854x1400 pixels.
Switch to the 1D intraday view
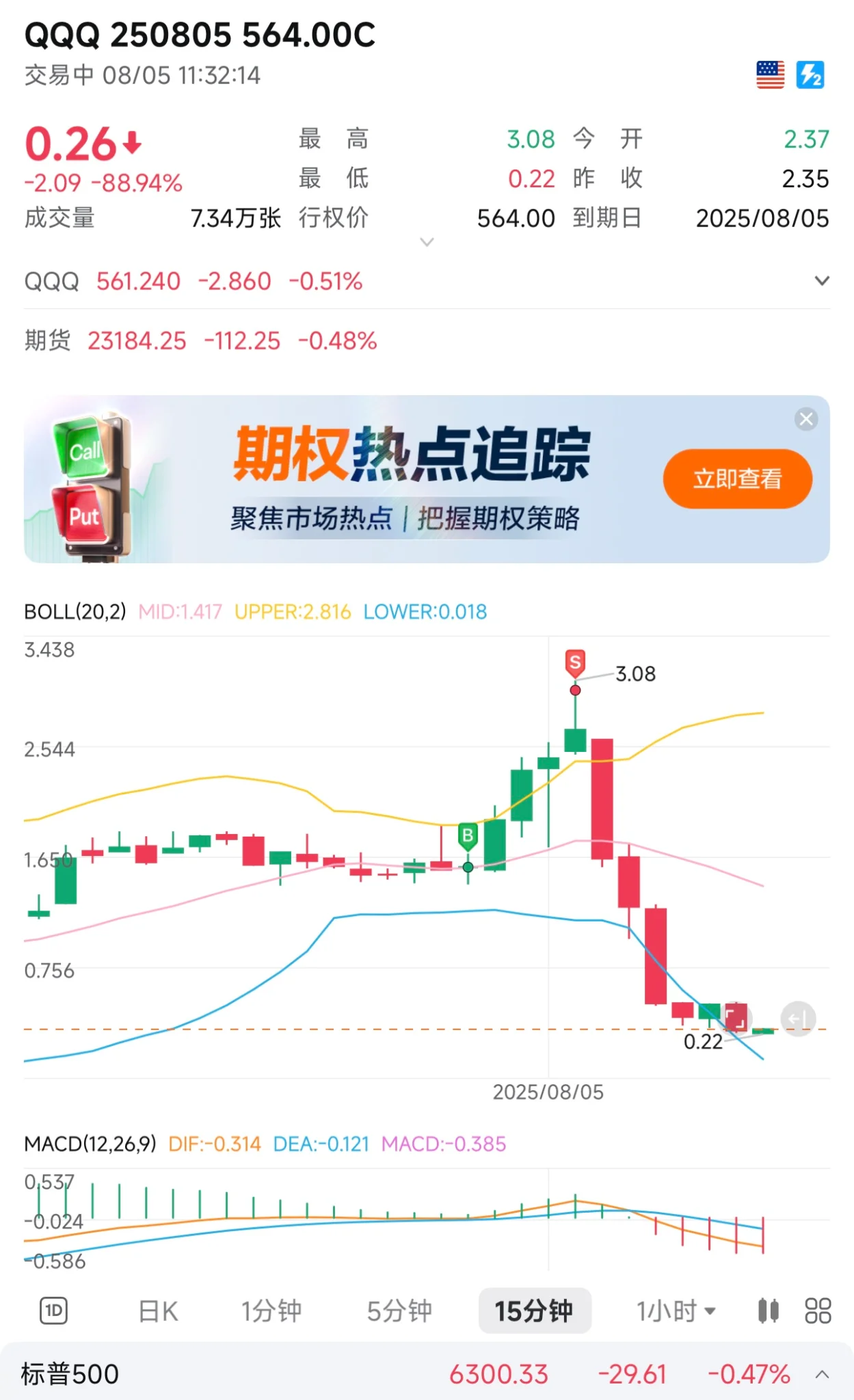[54, 1311]
